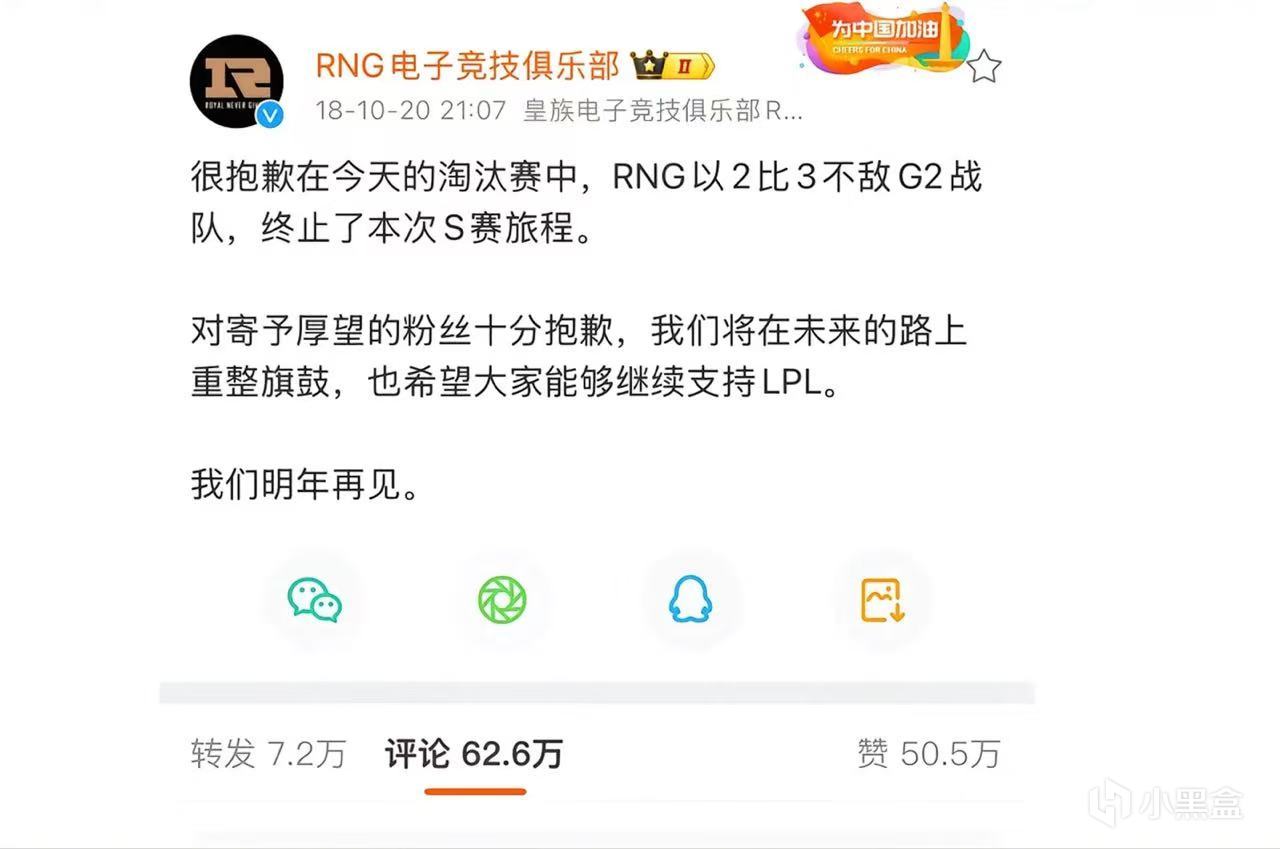Open the 评论 62.6万 comments tab

pos(474,753)
